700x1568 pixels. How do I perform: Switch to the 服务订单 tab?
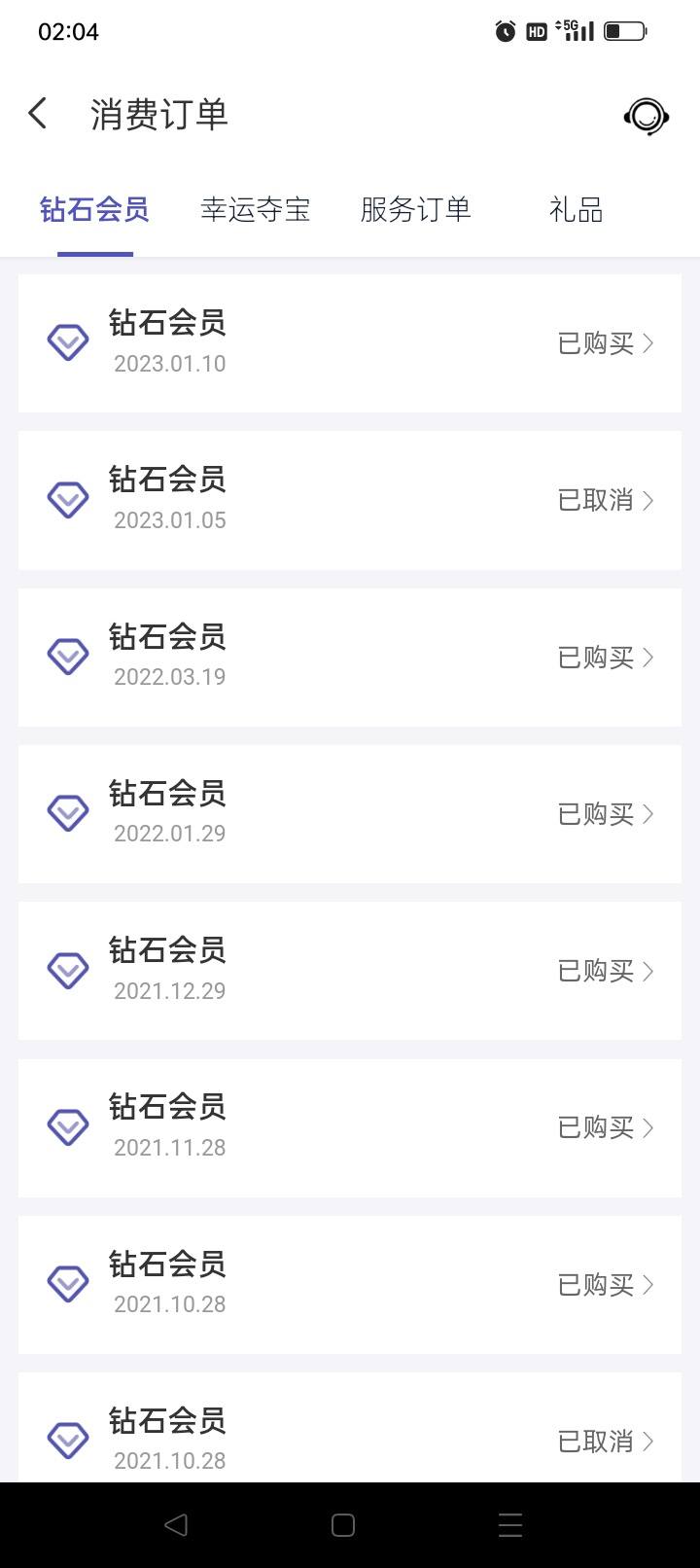416,209
